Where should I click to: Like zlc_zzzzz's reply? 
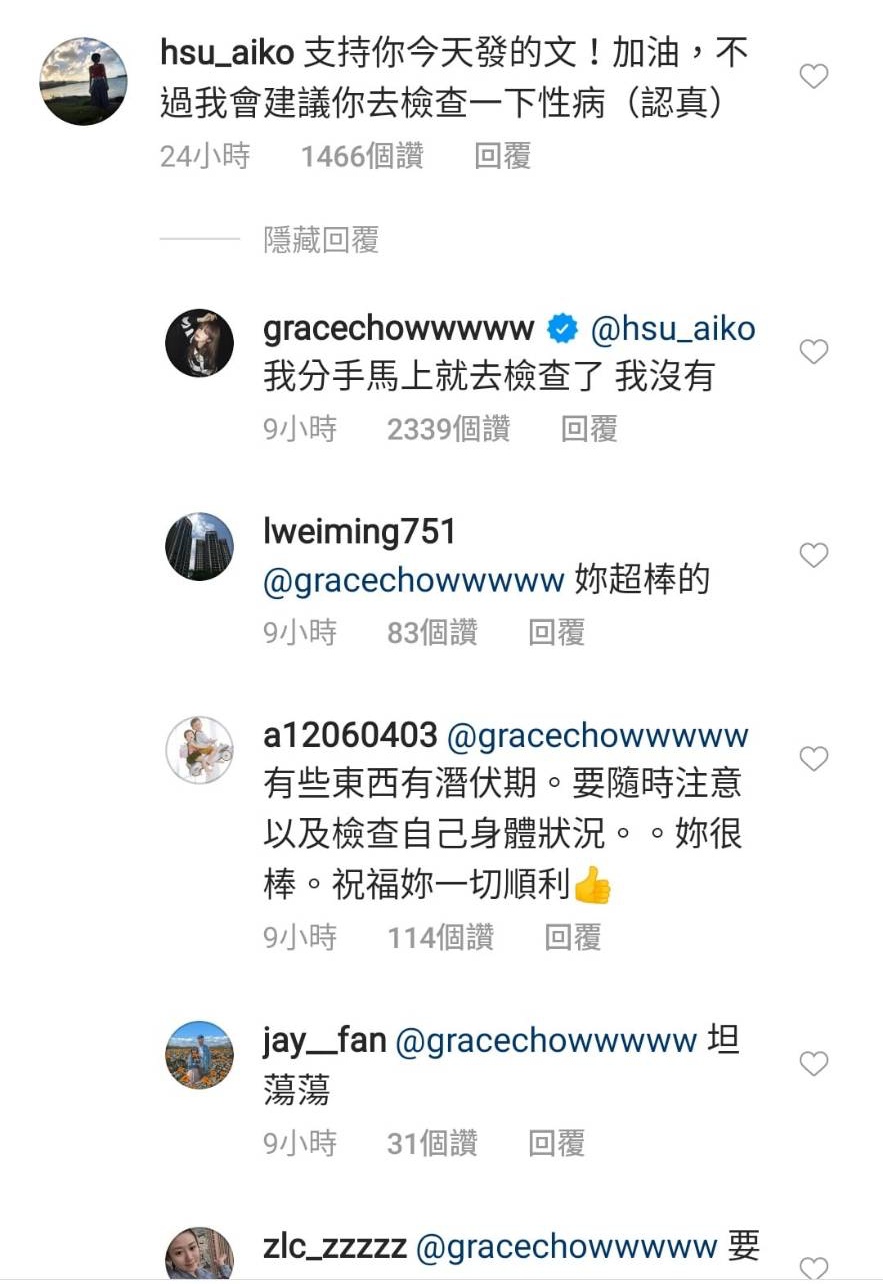coord(814,1268)
